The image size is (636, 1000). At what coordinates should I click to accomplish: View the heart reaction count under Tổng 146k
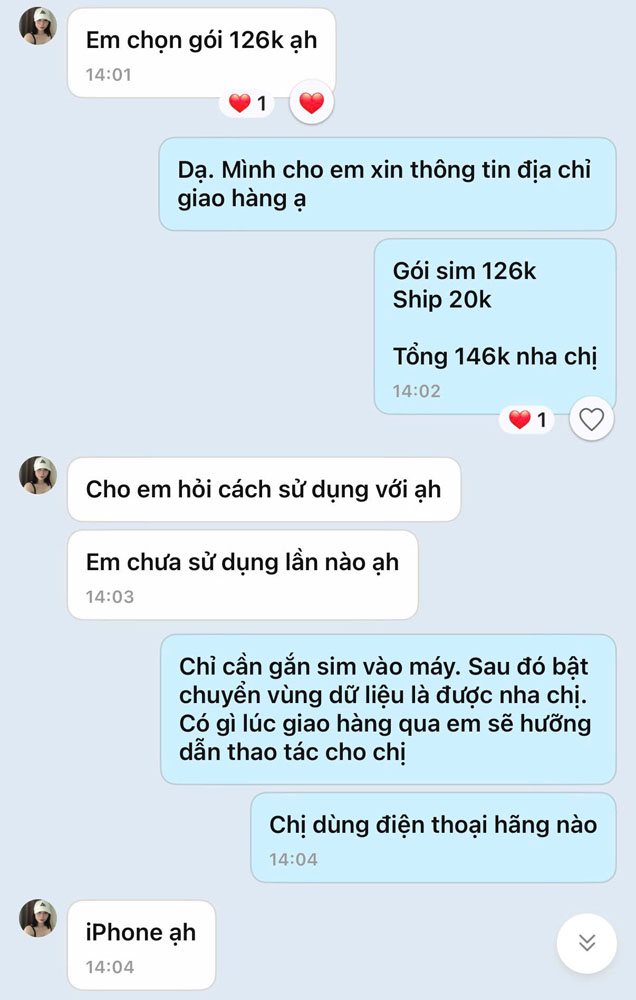(x=528, y=421)
